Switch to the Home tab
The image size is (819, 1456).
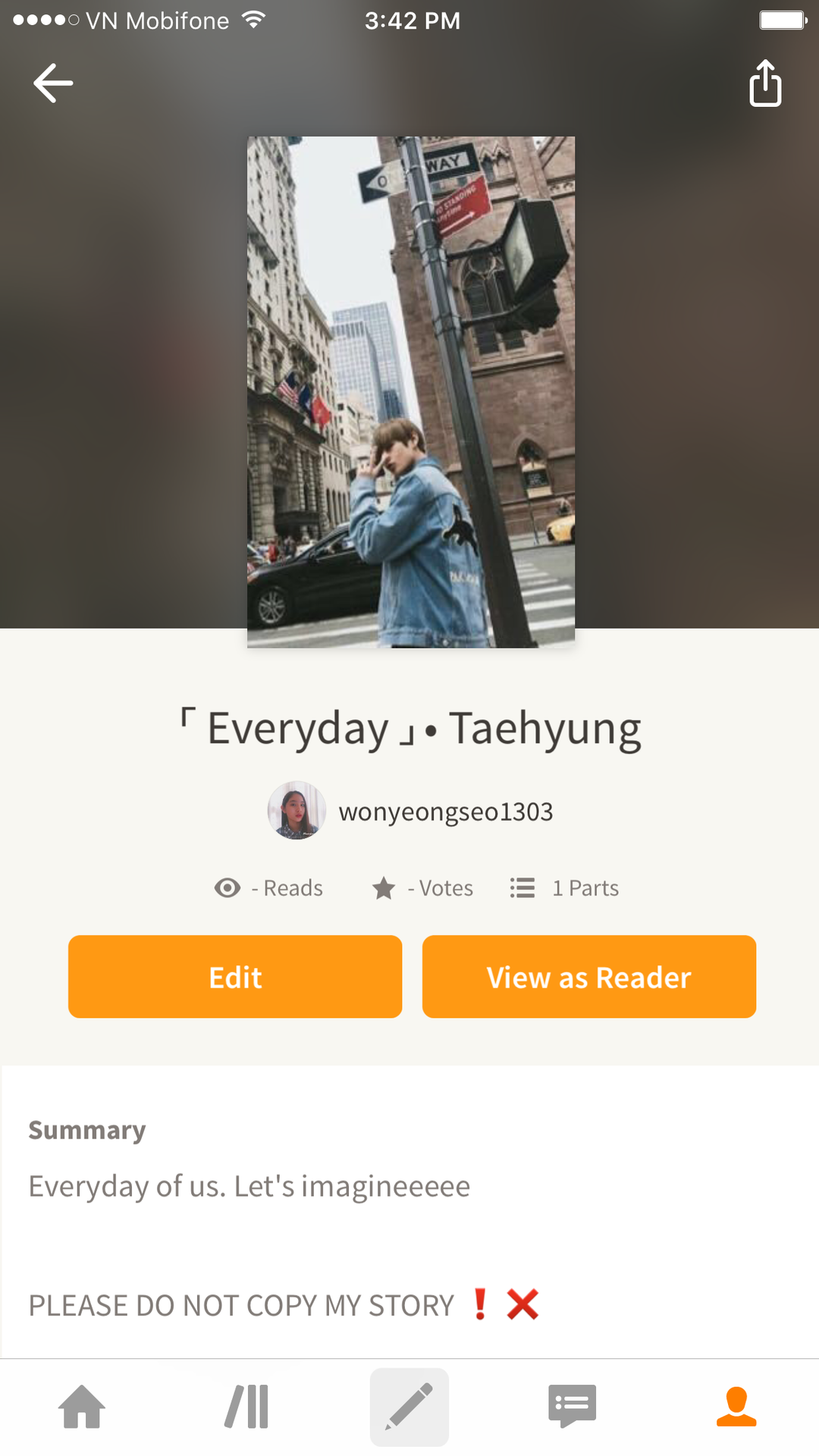pos(82,1406)
